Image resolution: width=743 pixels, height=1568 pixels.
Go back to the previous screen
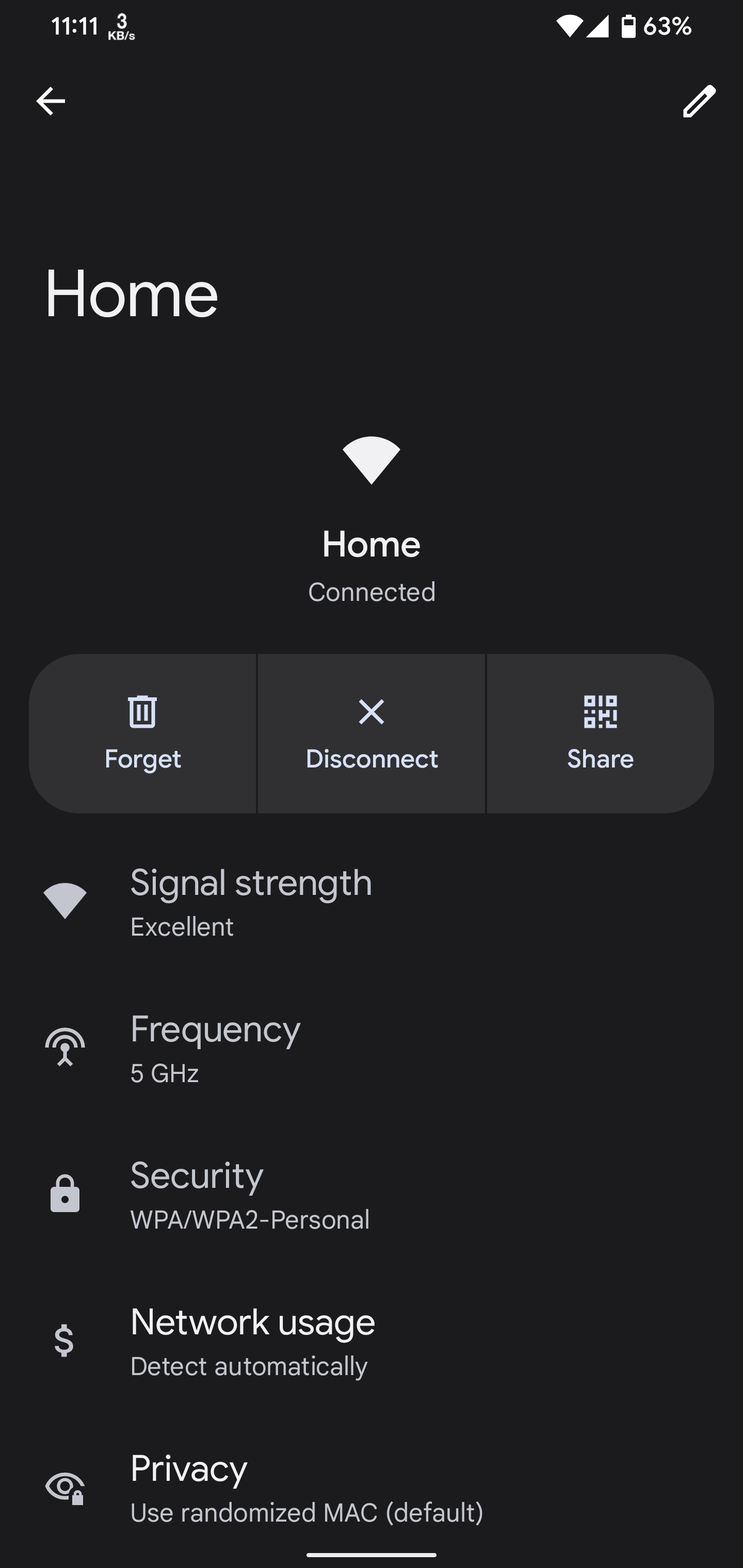coord(51,101)
